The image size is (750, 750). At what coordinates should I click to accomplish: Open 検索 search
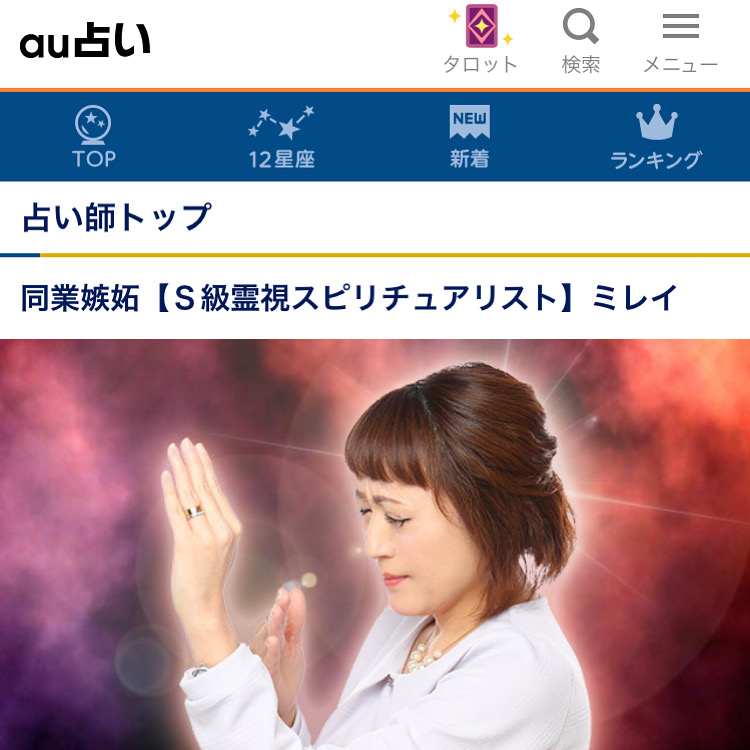click(581, 40)
